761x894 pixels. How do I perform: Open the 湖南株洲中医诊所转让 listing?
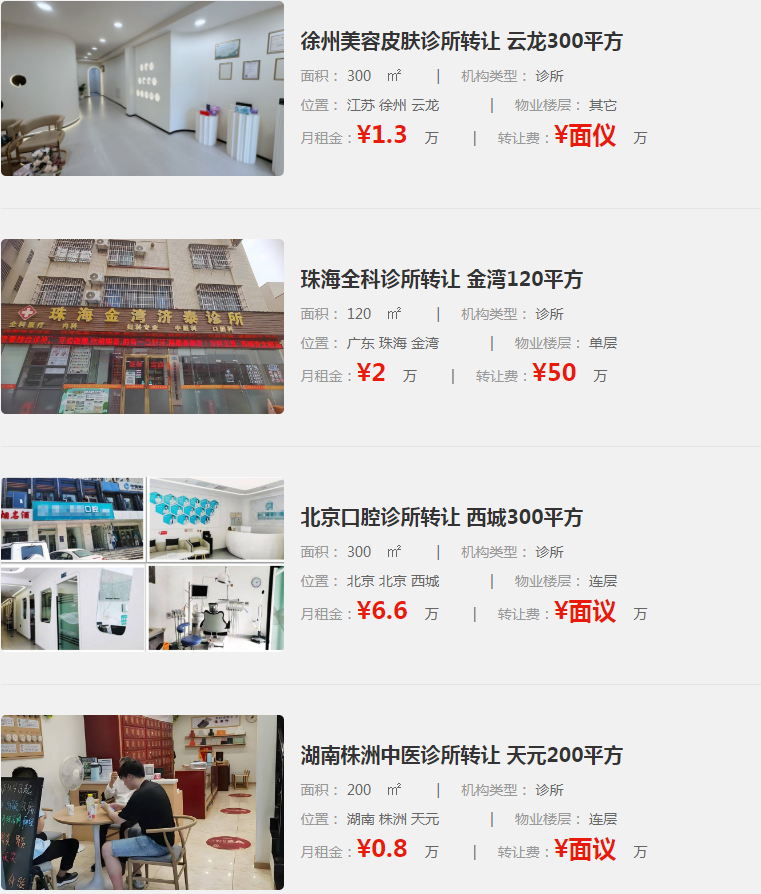pos(461,755)
